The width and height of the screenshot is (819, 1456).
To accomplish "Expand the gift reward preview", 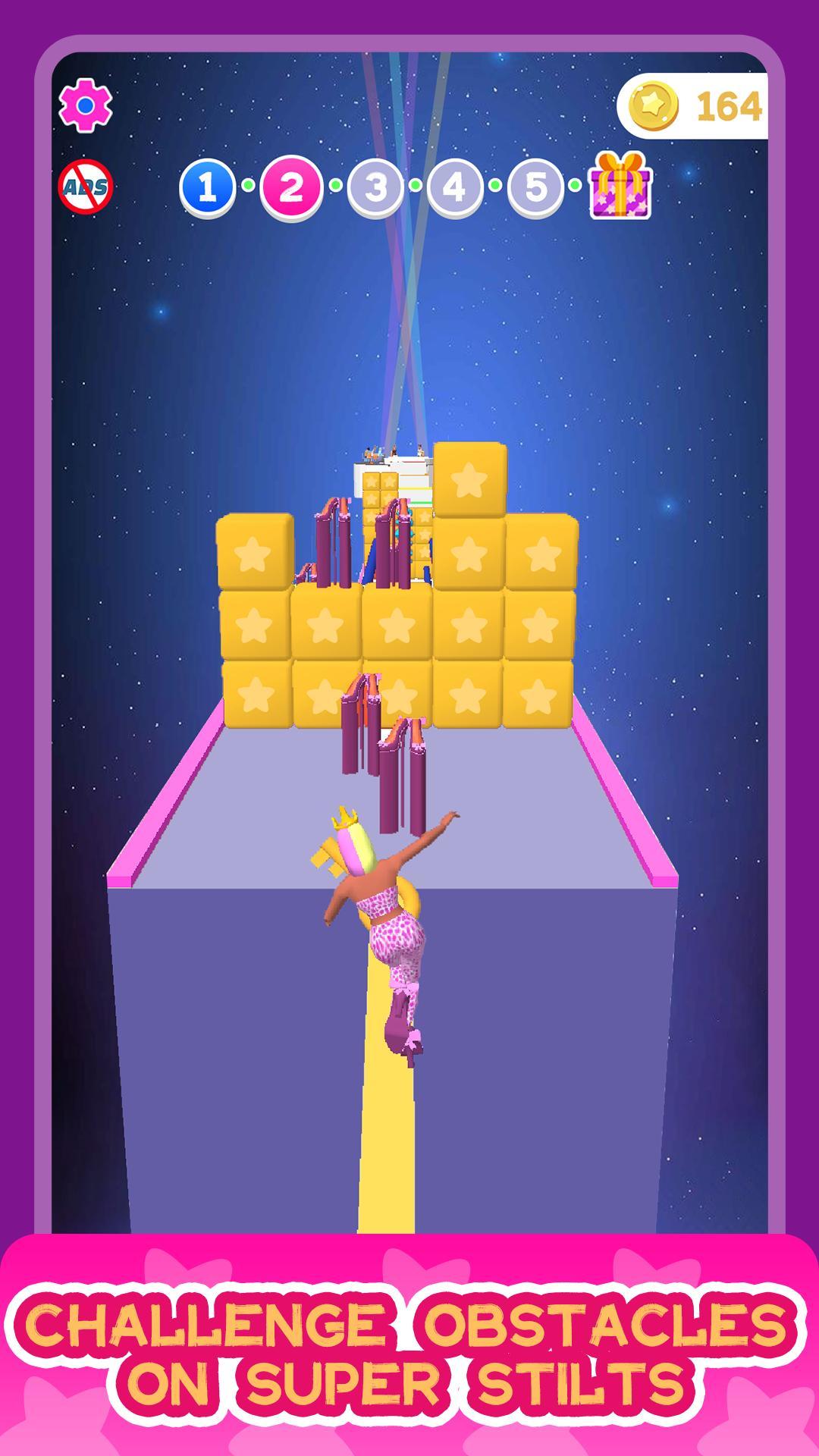I will 620,186.
